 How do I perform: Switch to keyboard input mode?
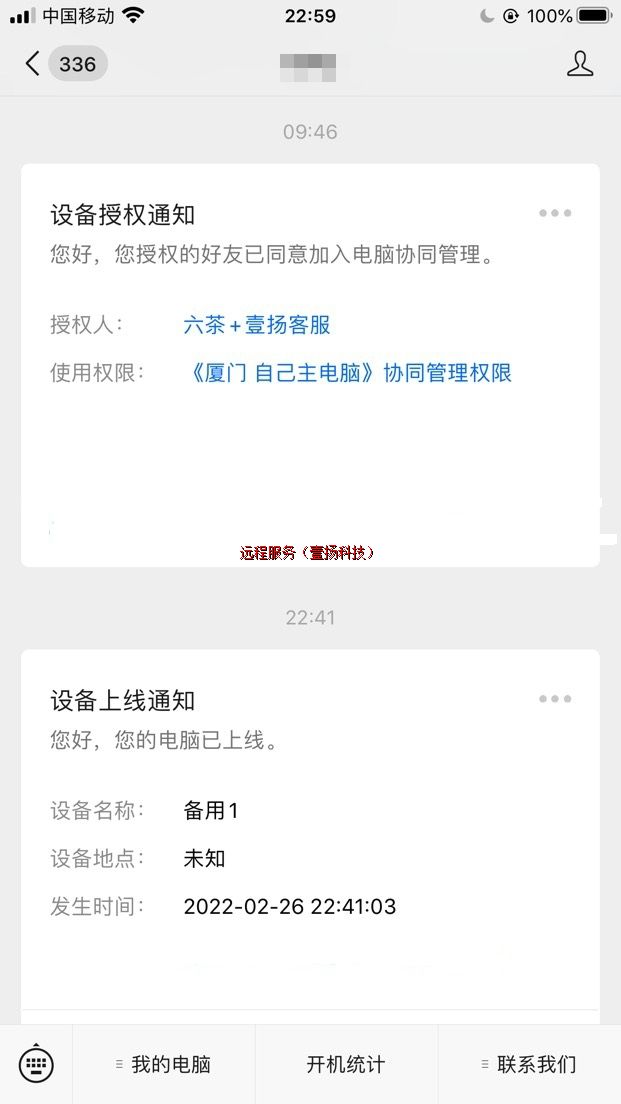pyautogui.click(x=36, y=1064)
